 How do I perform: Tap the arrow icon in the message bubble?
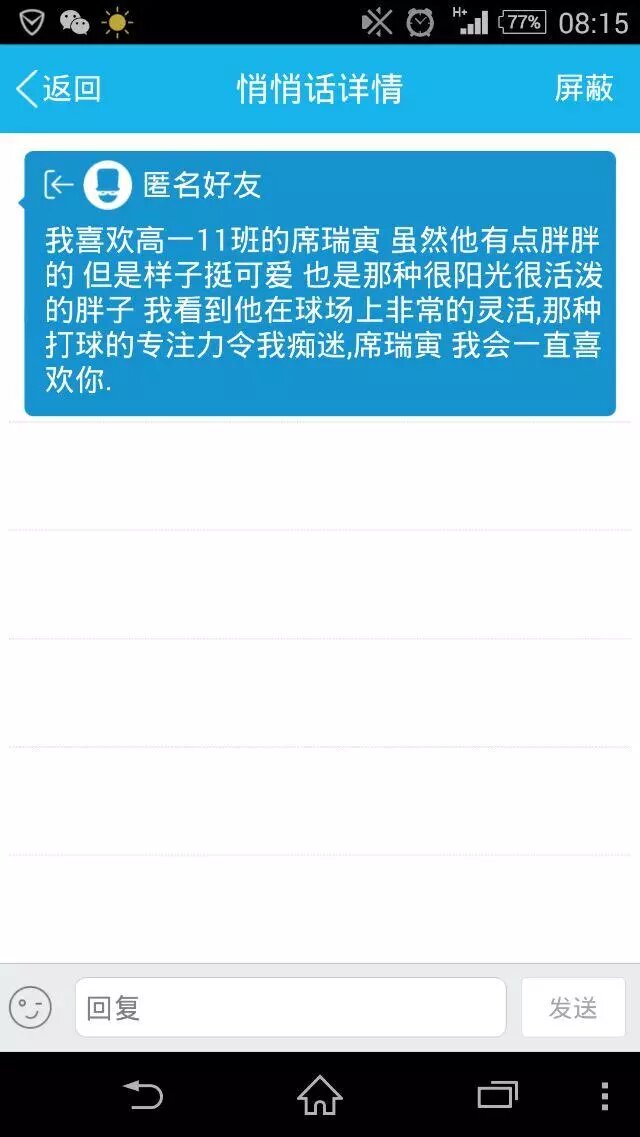59,184
